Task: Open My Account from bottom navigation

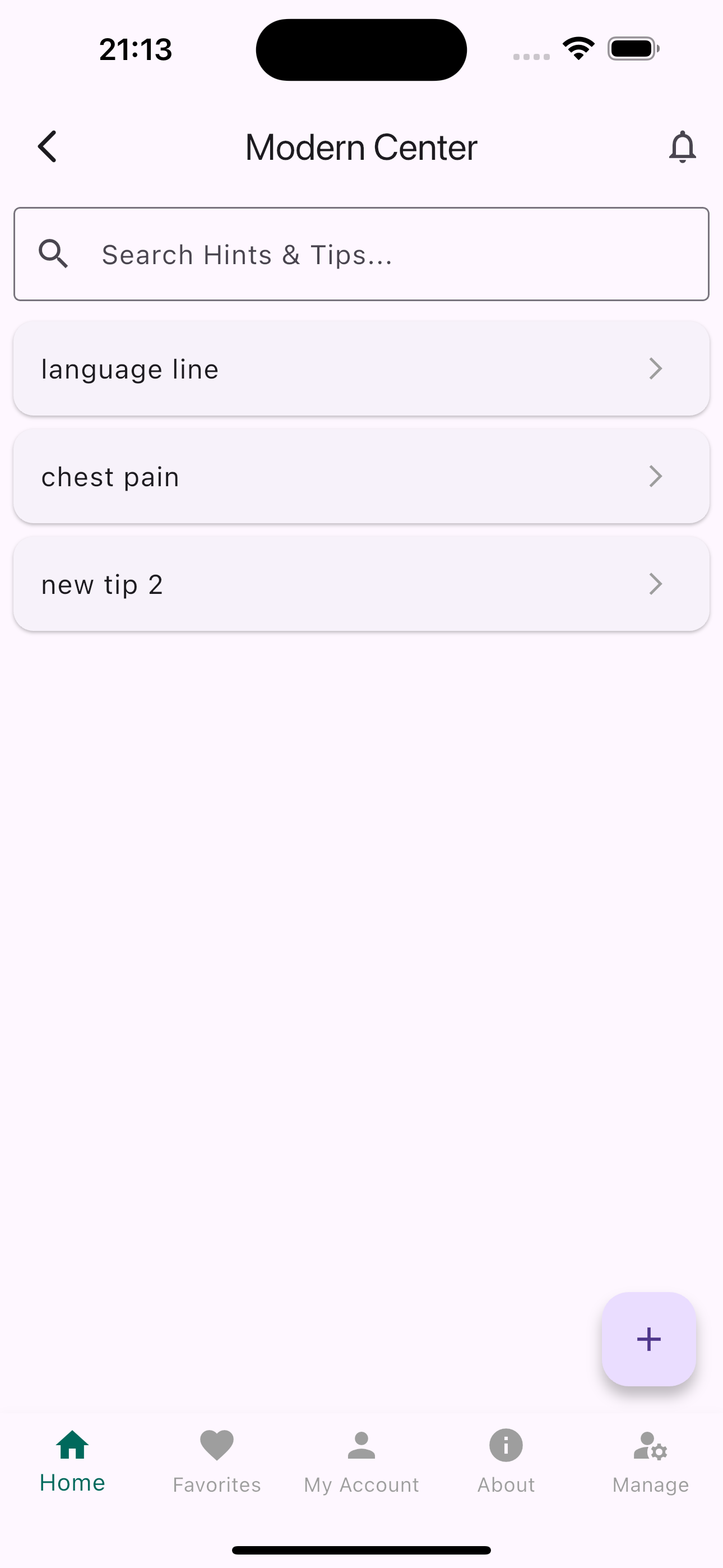Action: 361,1461
